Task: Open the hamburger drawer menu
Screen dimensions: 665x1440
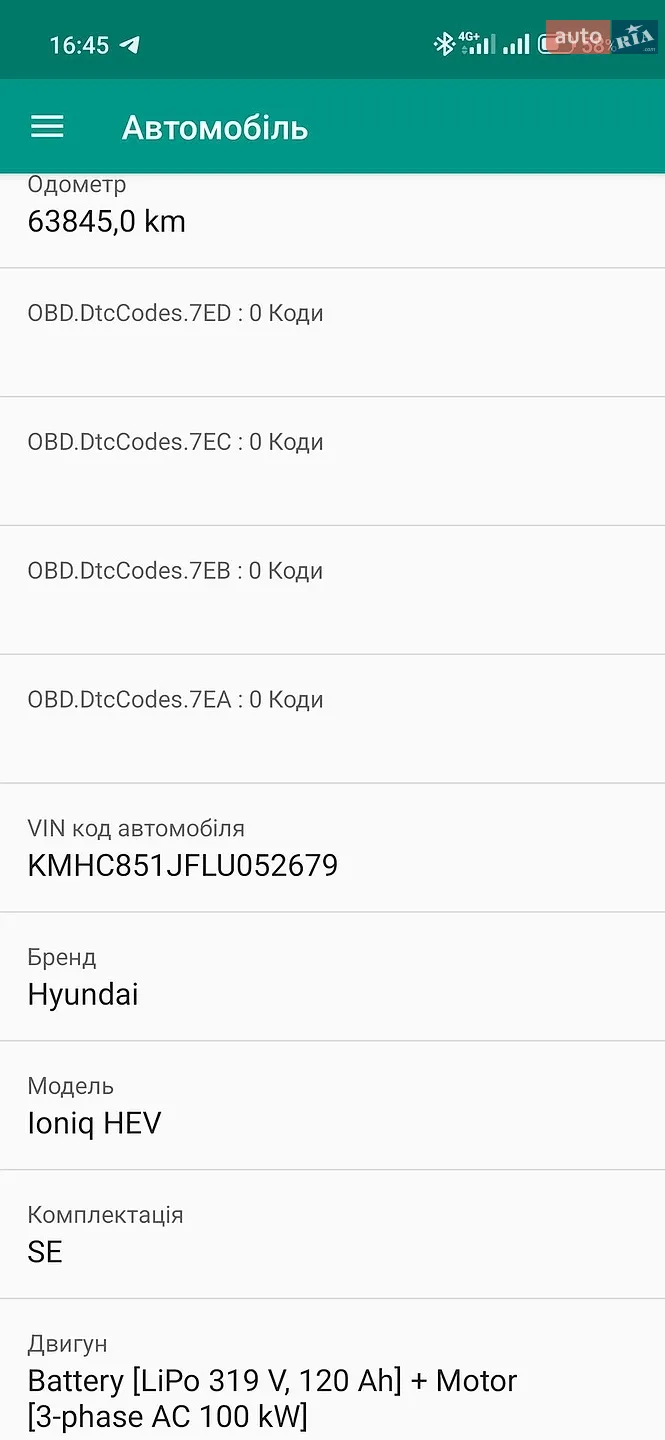Action: [x=47, y=127]
